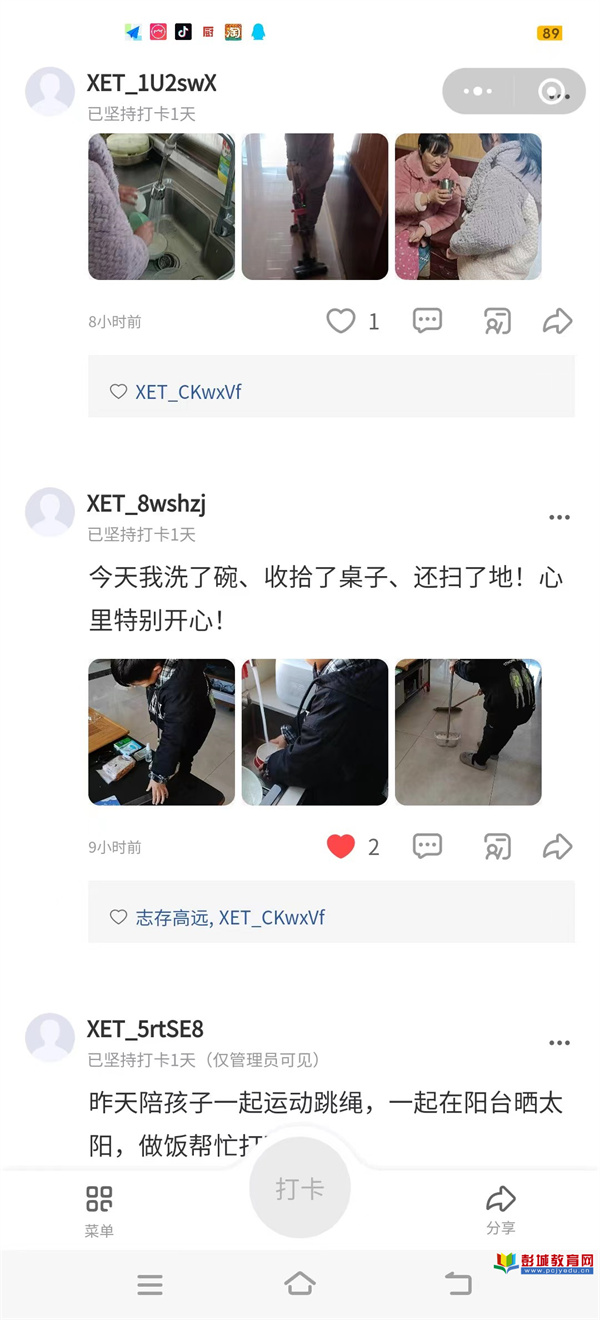Viewport: 600px width, 1320px height.
Task: Open options menu for XET_5rtSE8's post
Action: 559,1043
